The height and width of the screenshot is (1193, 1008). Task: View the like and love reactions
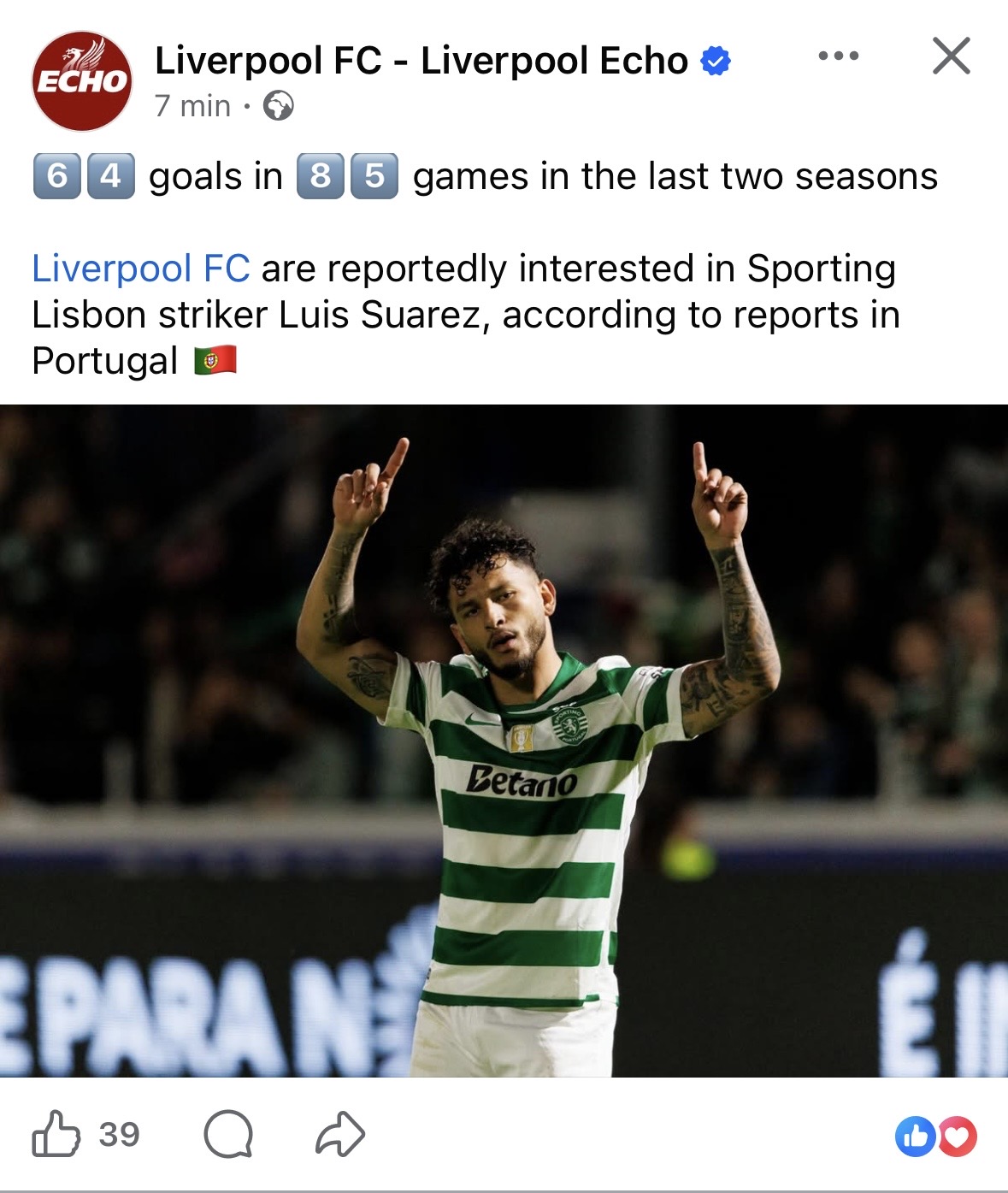click(x=935, y=1137)
